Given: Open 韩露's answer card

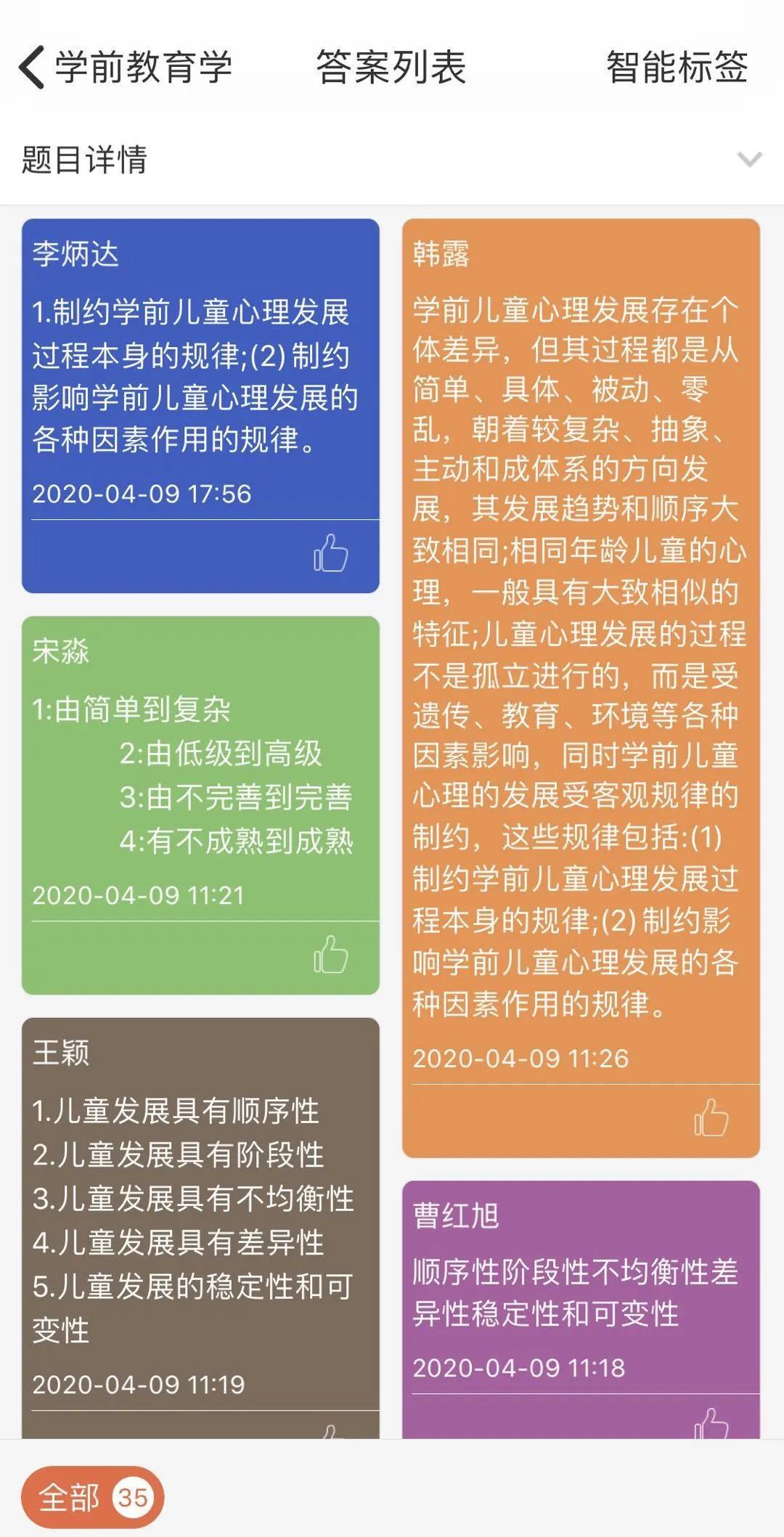Looking at the screenshot, I should (581, 653).
